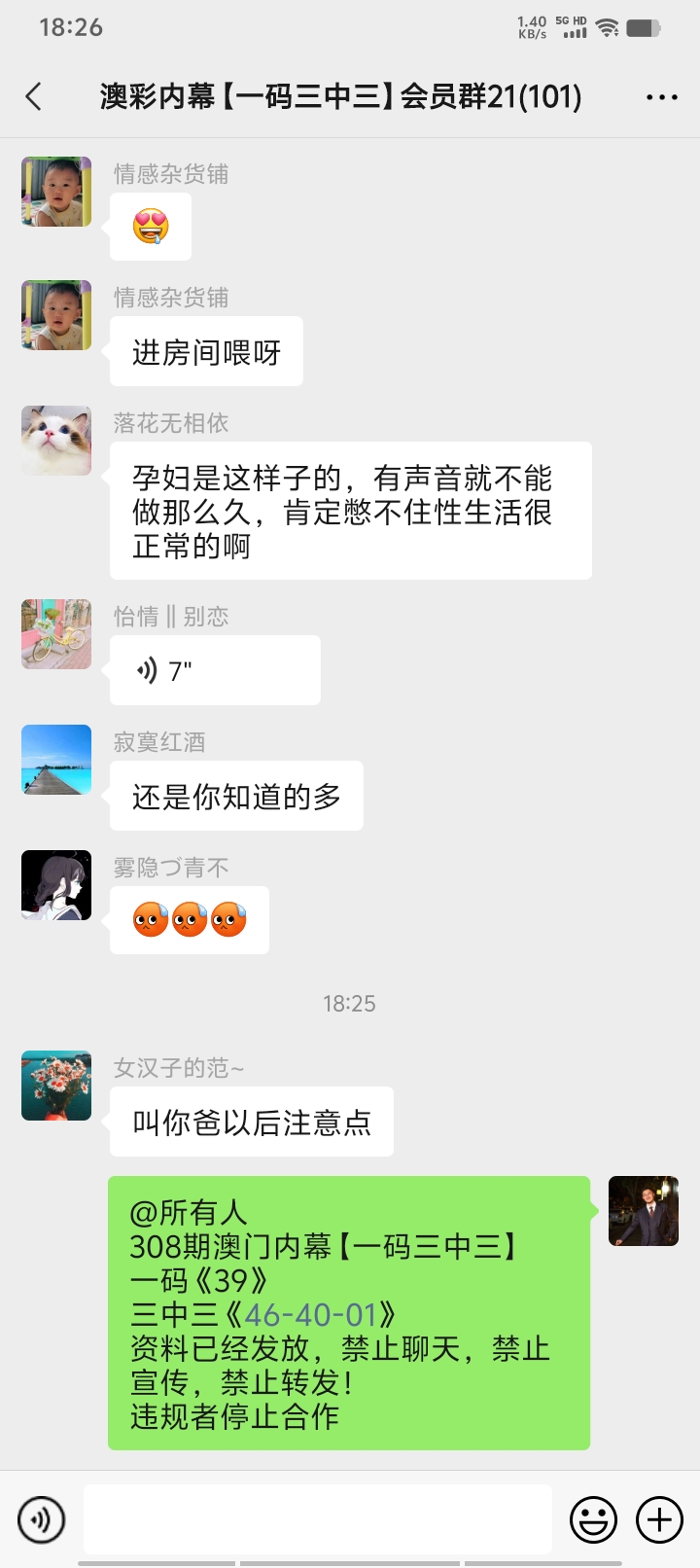View 寂寞红酒's profile avatar
The image size is (700, 1568).
click(56, 760)
